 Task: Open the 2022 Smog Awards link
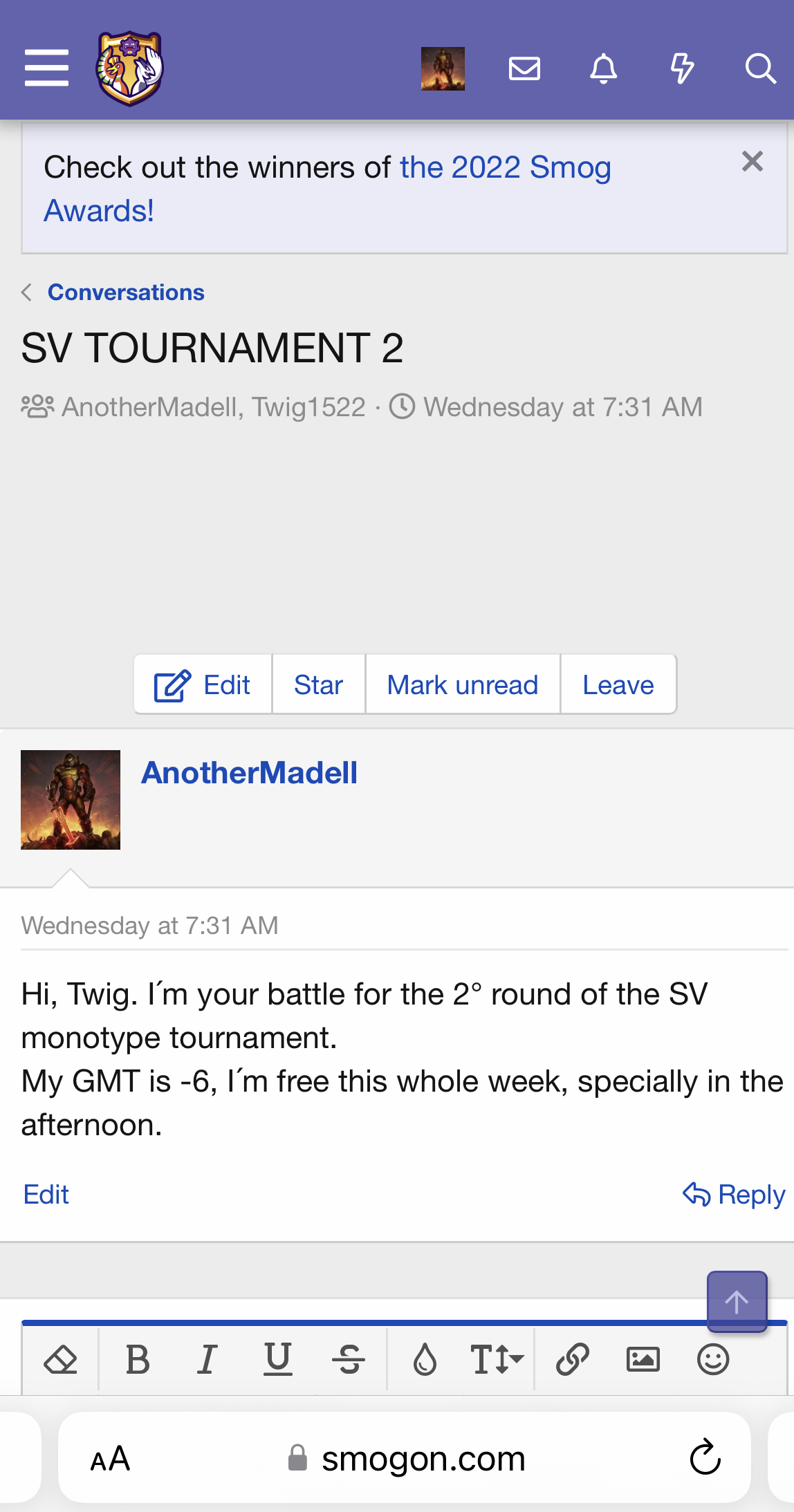(x=505, y=168)
